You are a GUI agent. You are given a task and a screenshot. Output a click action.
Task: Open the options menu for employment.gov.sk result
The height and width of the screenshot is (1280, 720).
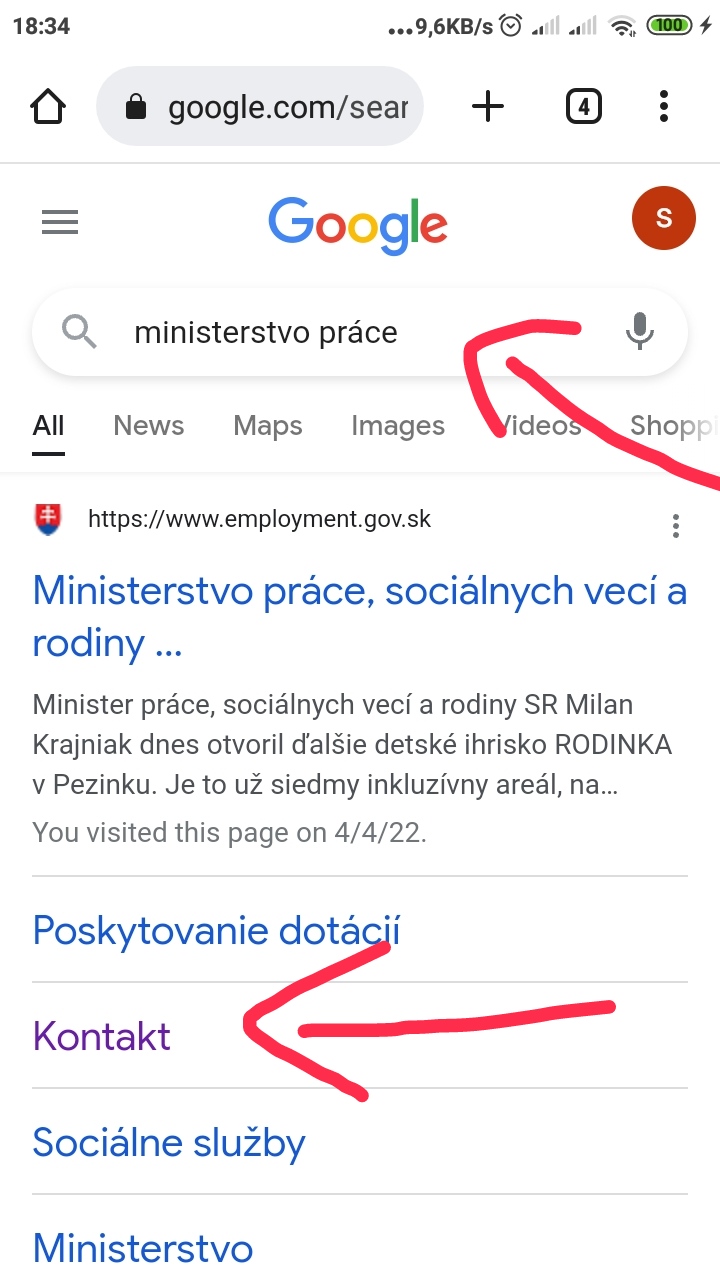676,526
